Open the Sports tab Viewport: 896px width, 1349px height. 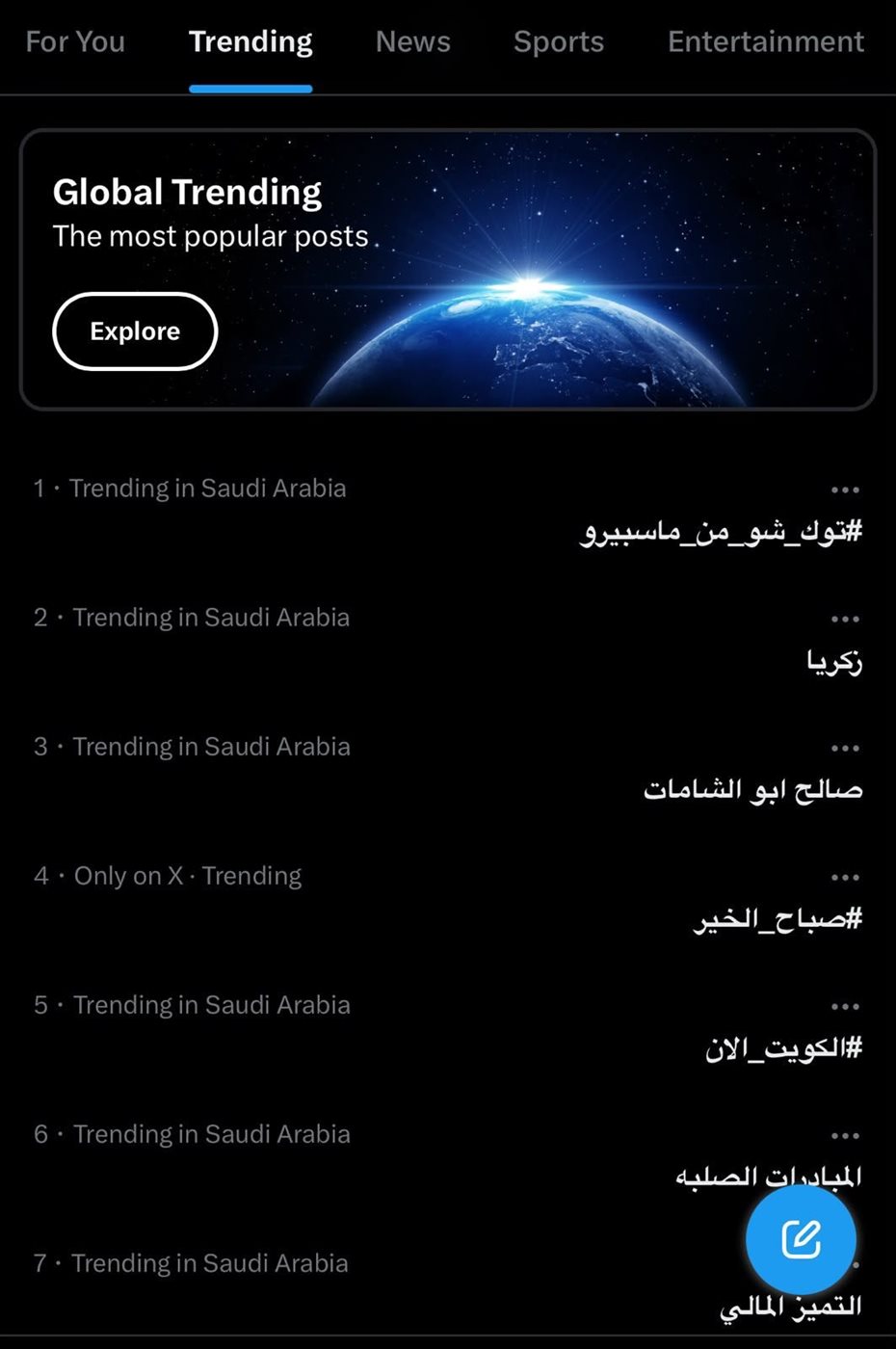pyautogui.click(x=558, y=41)
